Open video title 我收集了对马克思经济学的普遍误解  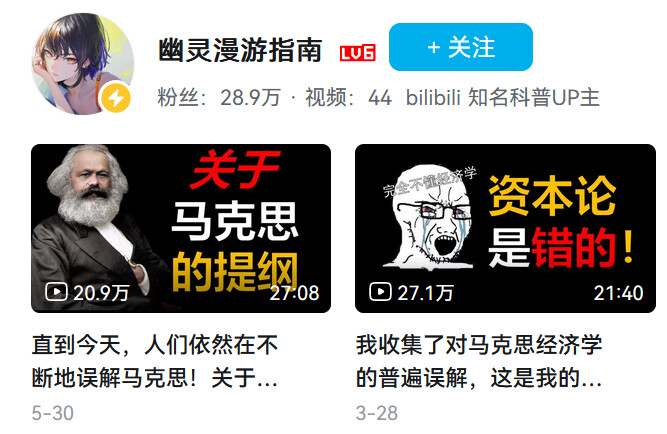coord(480,363)
